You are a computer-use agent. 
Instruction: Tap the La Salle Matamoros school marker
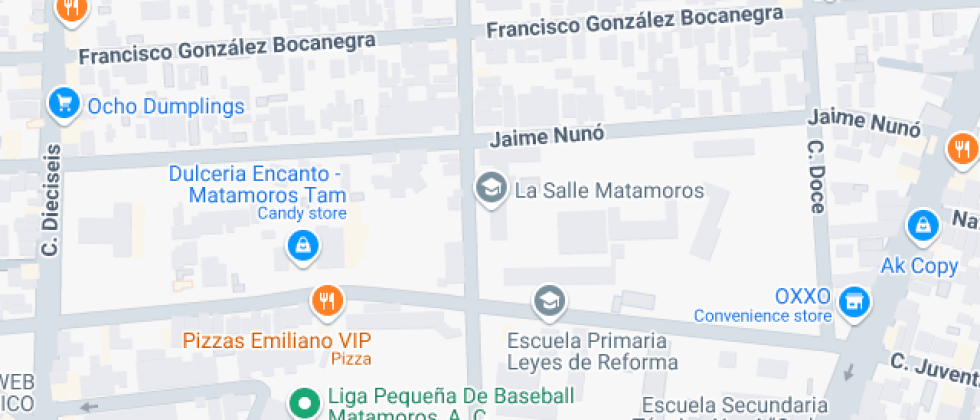coord(490,188)
